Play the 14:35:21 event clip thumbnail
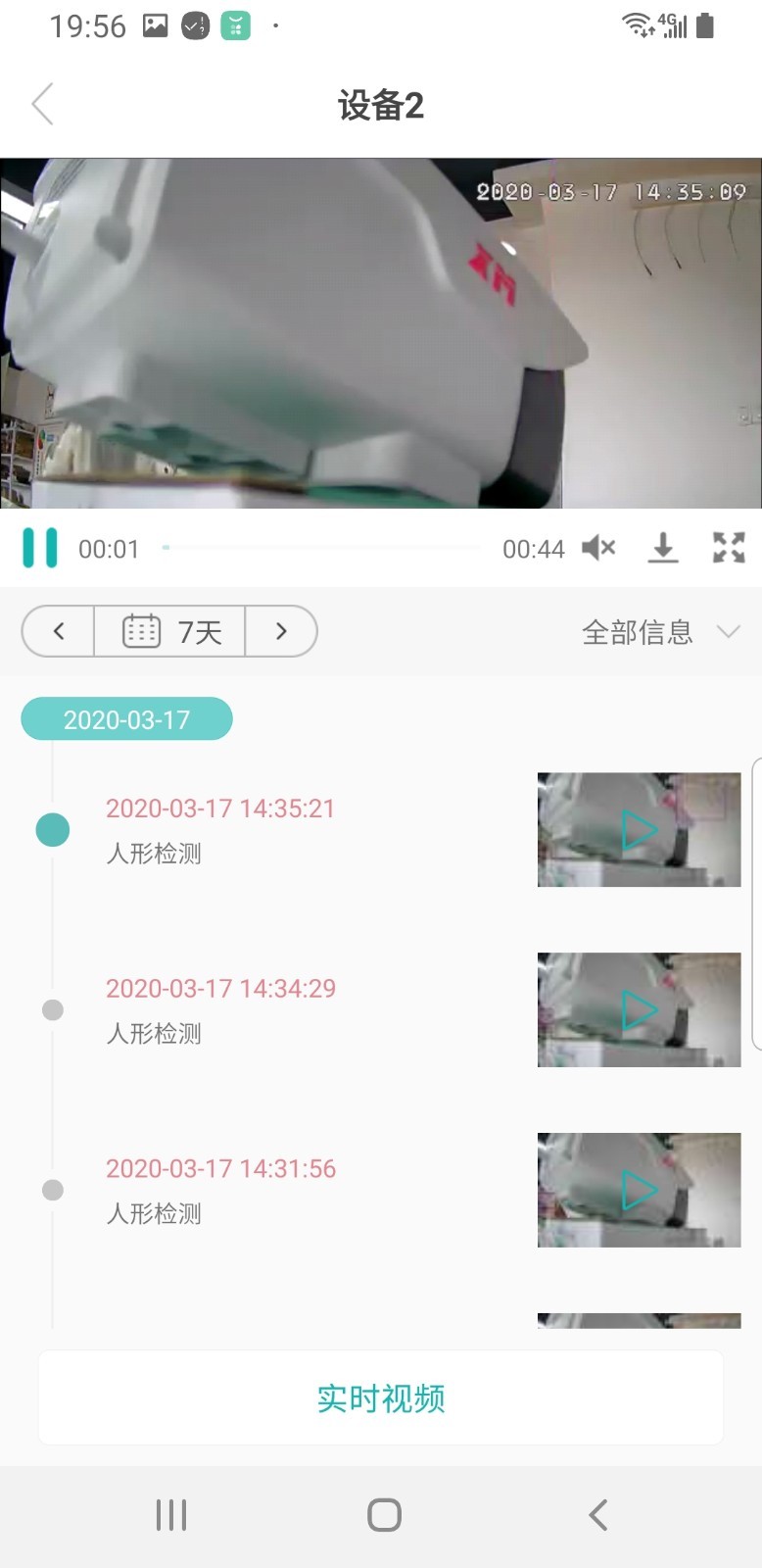This screenshot has height=1568, width=762. click(x=639, y=830)
